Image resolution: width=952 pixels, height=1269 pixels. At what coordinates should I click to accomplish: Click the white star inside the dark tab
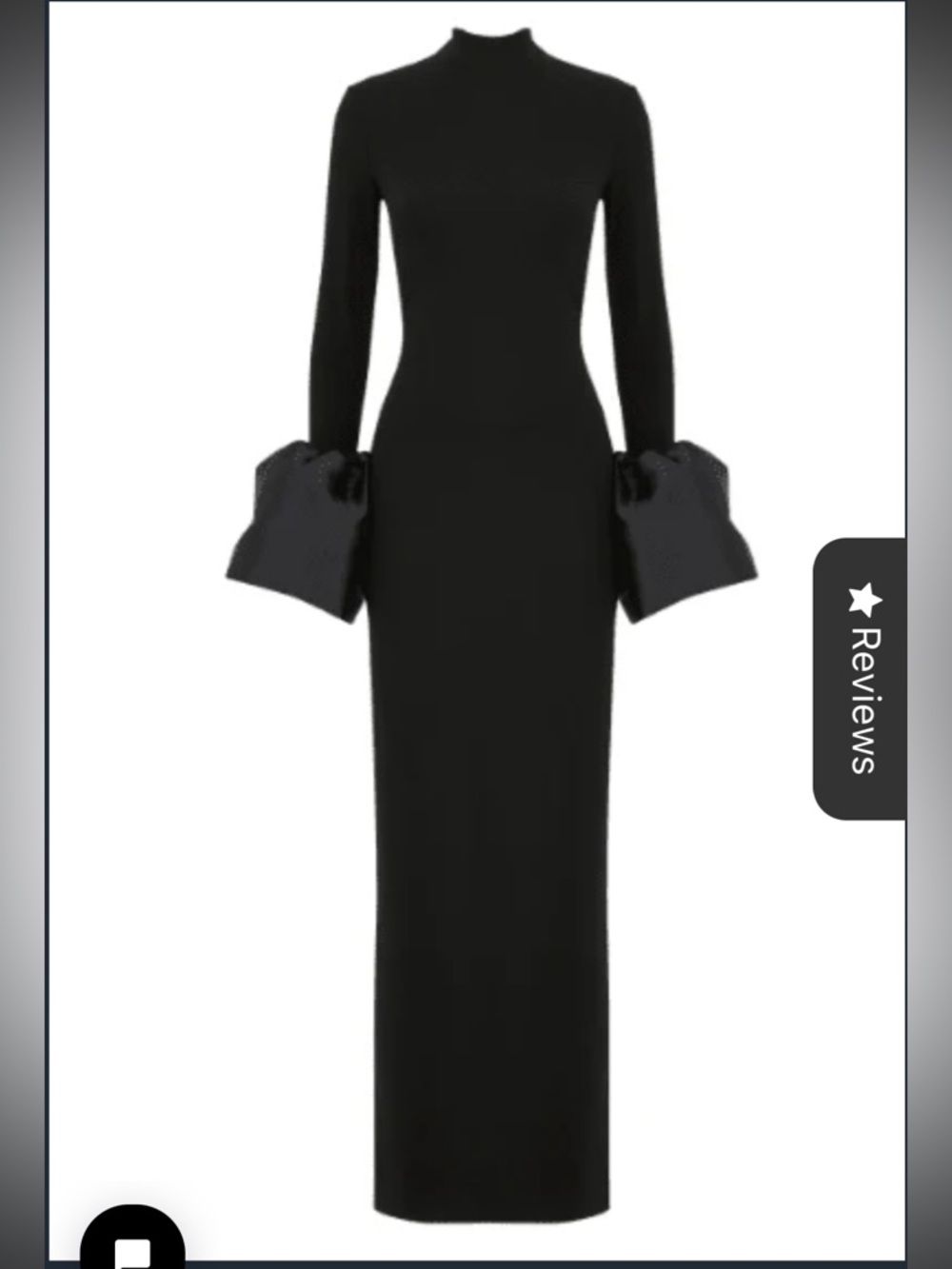(x=863, y=602)
